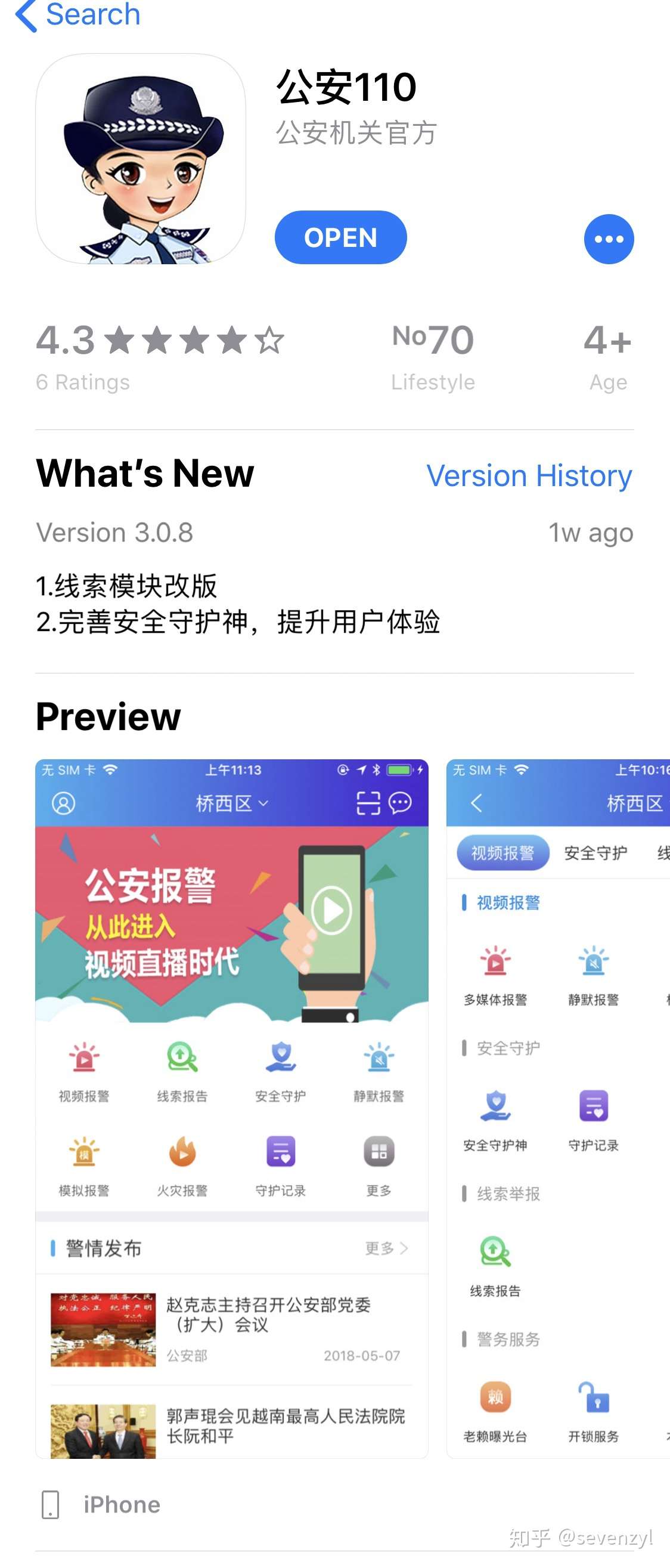
Task: View Version History
Action: (x=529, y=476)
